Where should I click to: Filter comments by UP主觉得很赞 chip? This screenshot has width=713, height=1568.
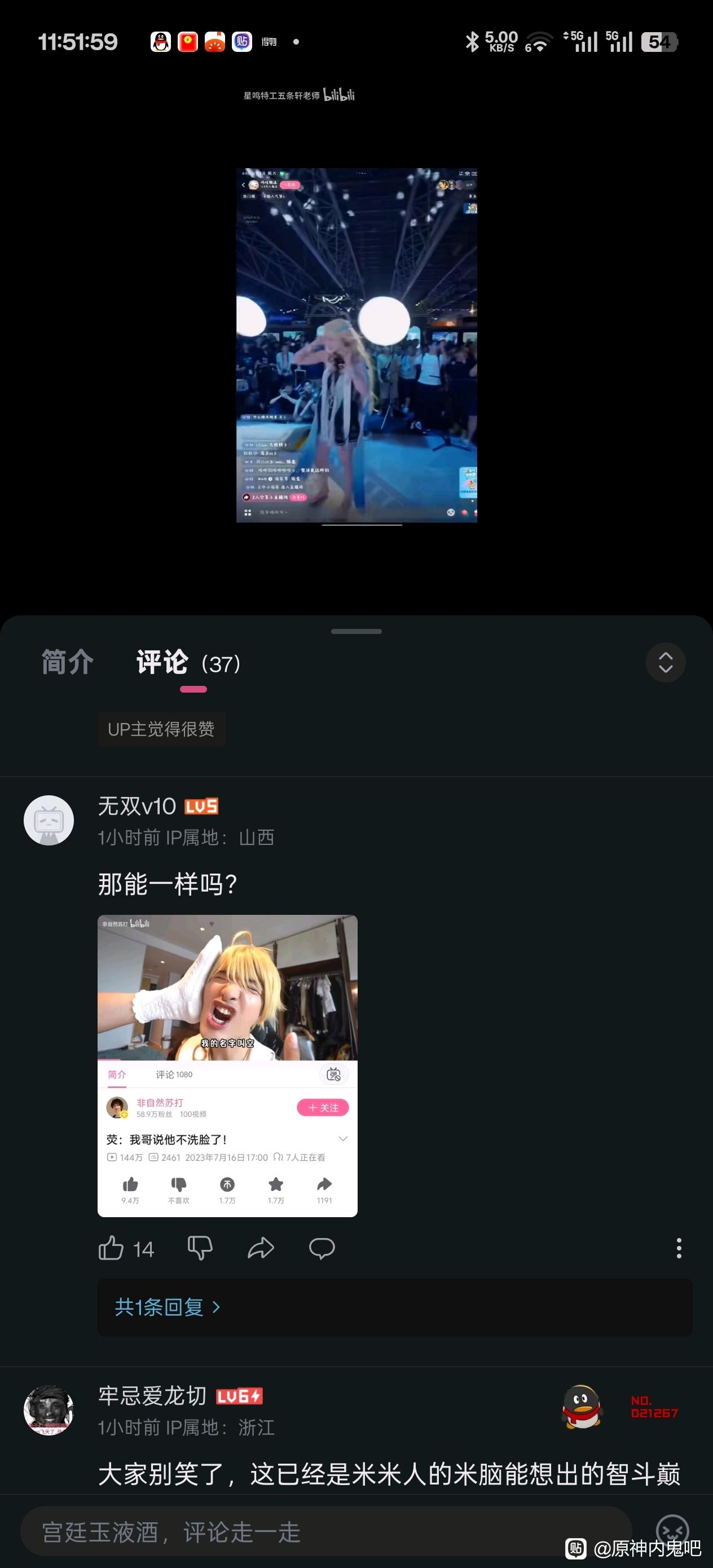point(161,729)
